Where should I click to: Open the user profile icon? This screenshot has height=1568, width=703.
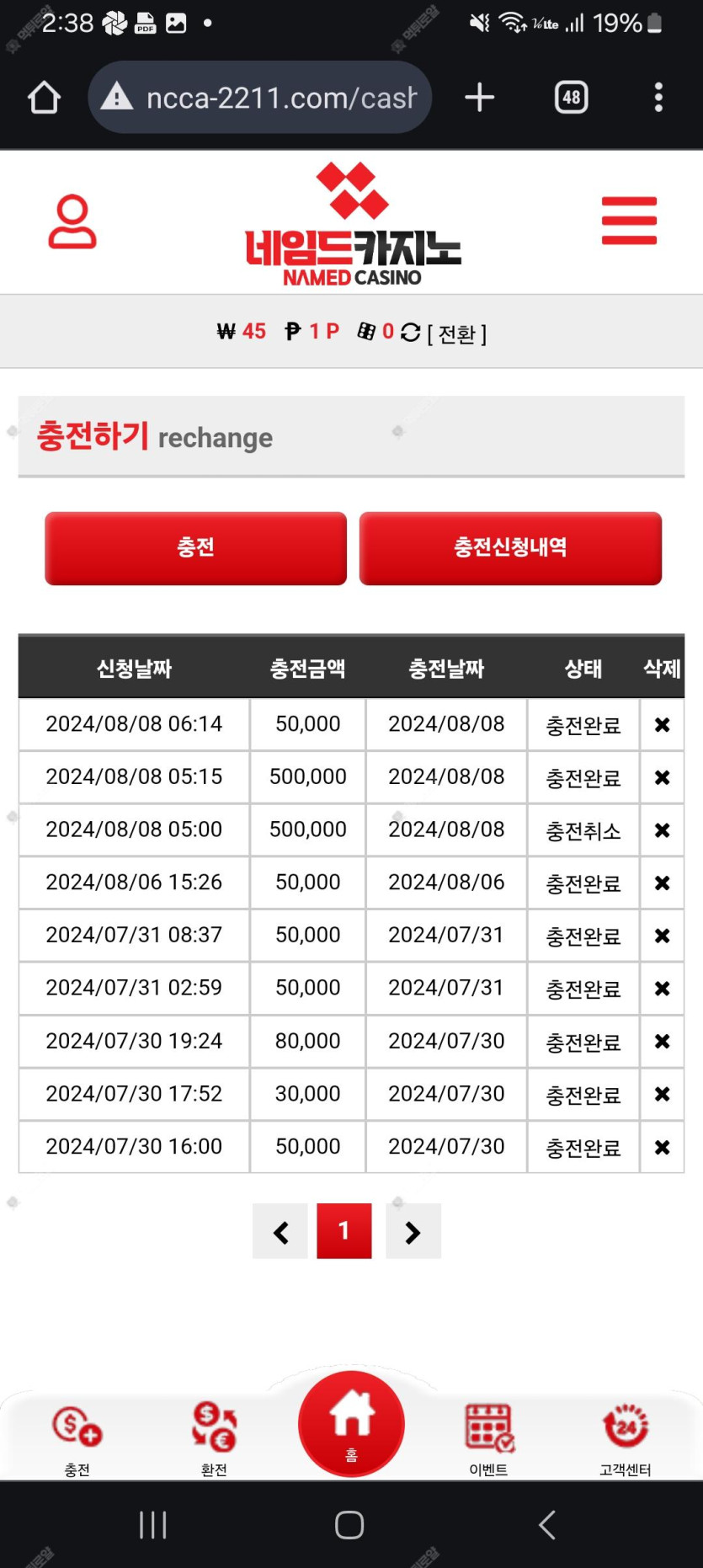pyautogui.click(x=72, y=221)
